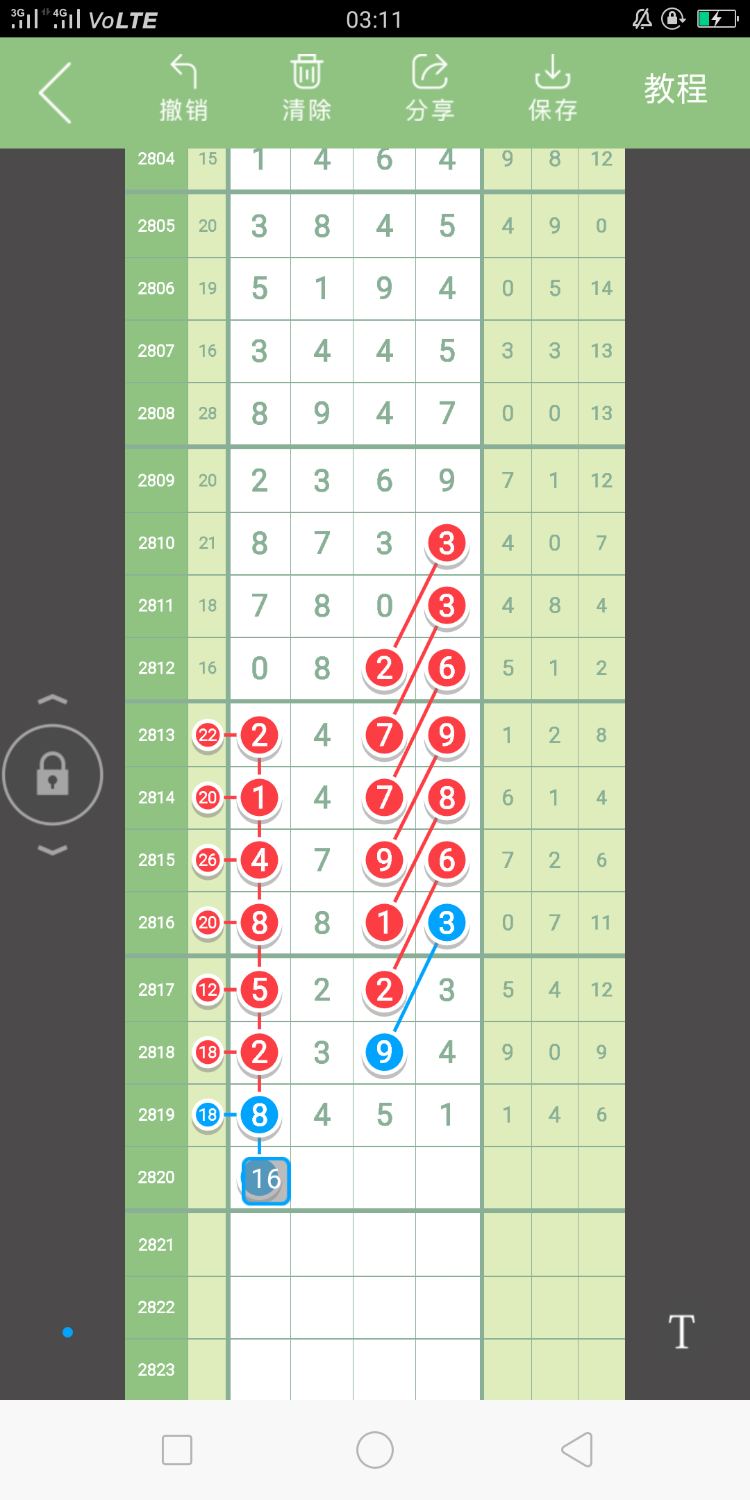Tap the red 22 badge beside row 2813

207,735
